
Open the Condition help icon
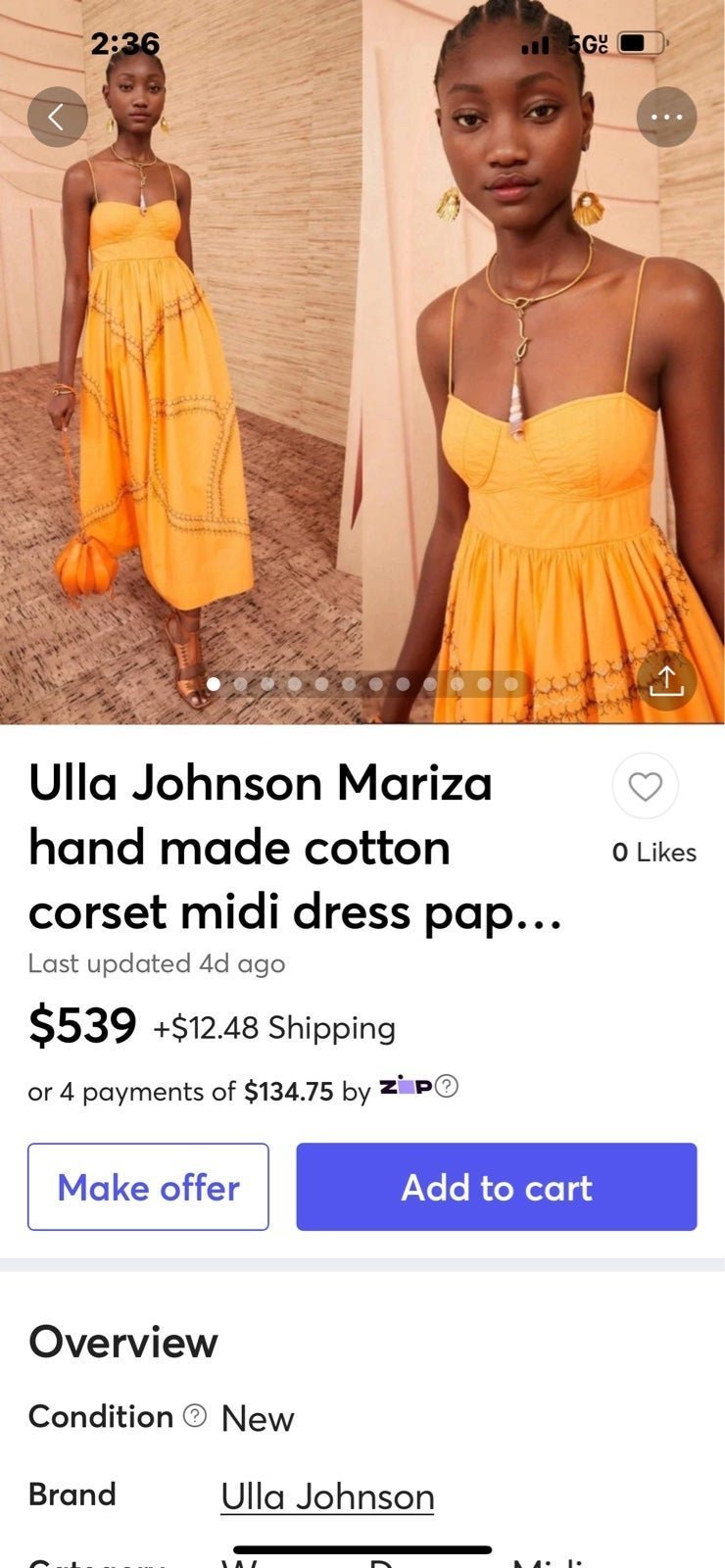(x=195, y=1416)
